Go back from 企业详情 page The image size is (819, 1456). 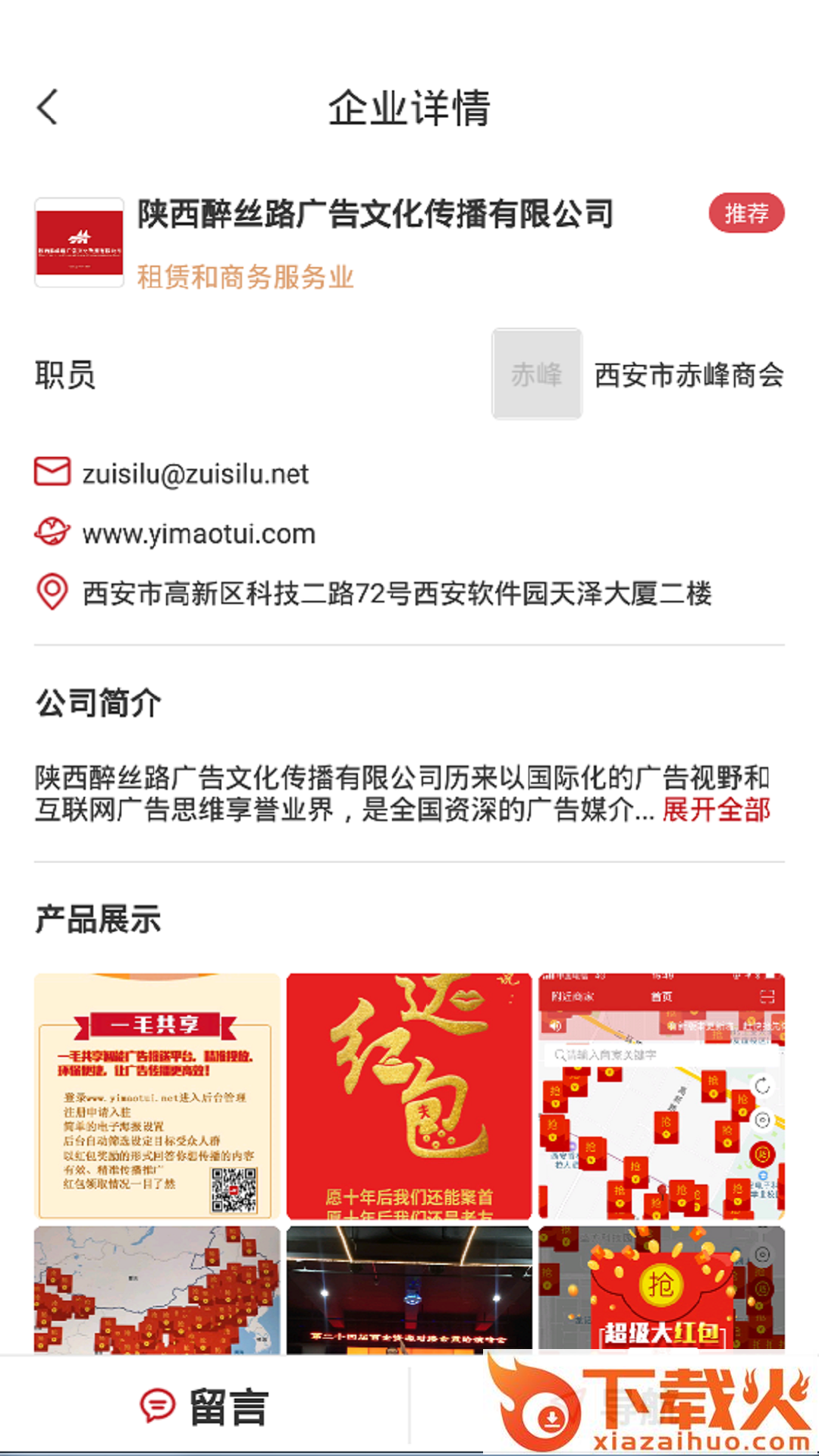point(48,107)
